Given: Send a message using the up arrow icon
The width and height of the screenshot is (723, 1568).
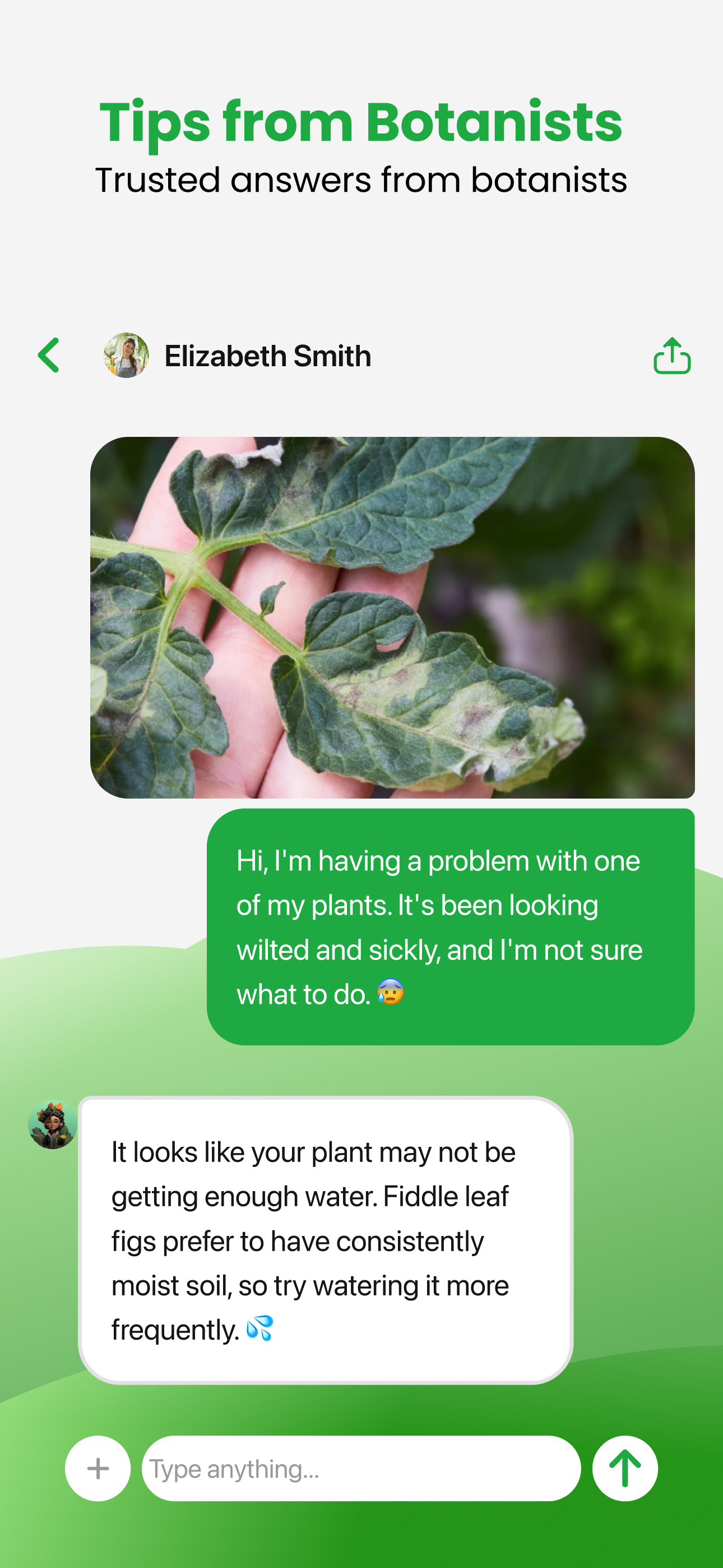Looking at the screenshot, I should coord(625,1469).
